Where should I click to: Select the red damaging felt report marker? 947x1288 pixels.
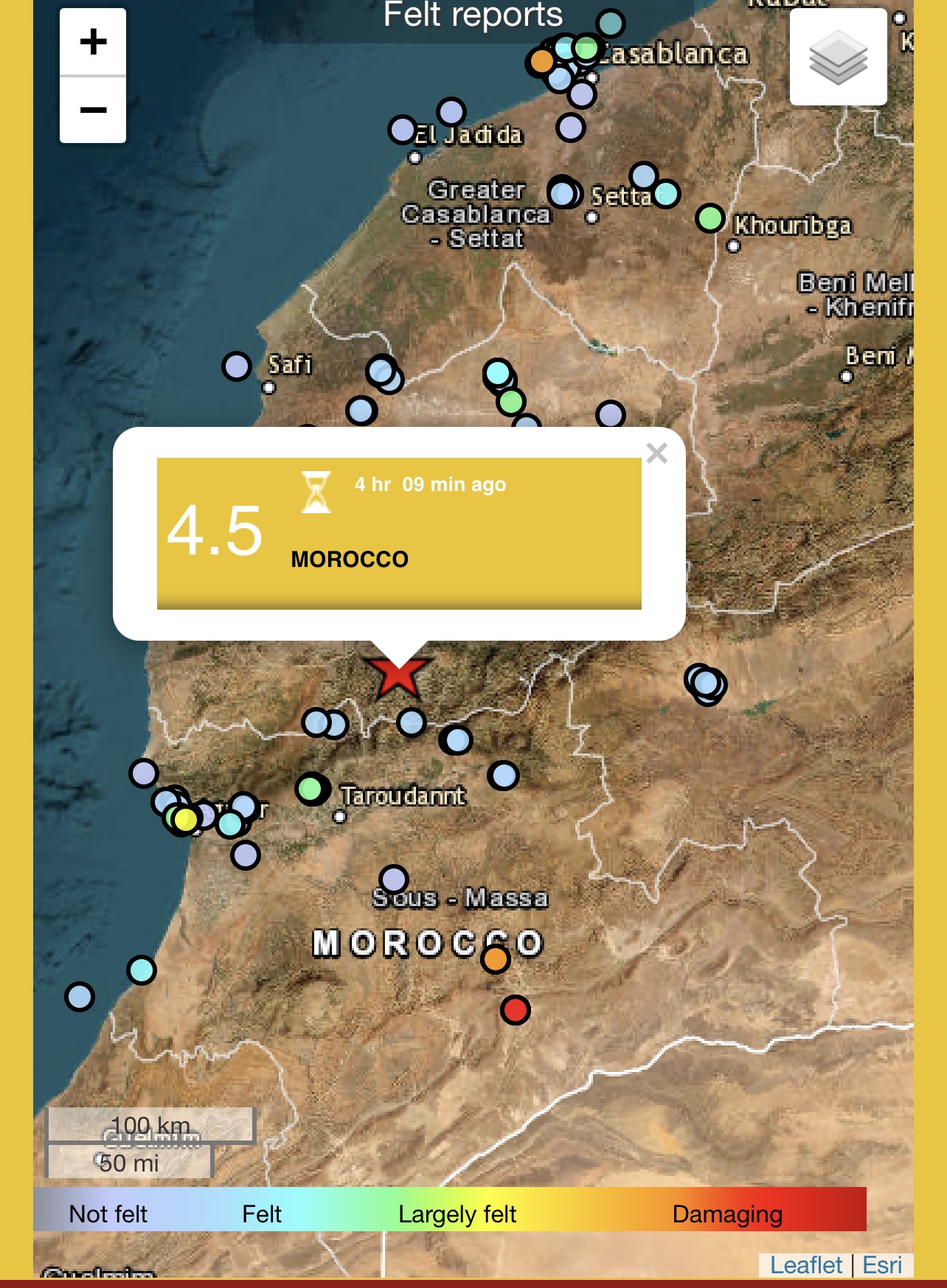pyautogui.click(x=515, y=1009)
